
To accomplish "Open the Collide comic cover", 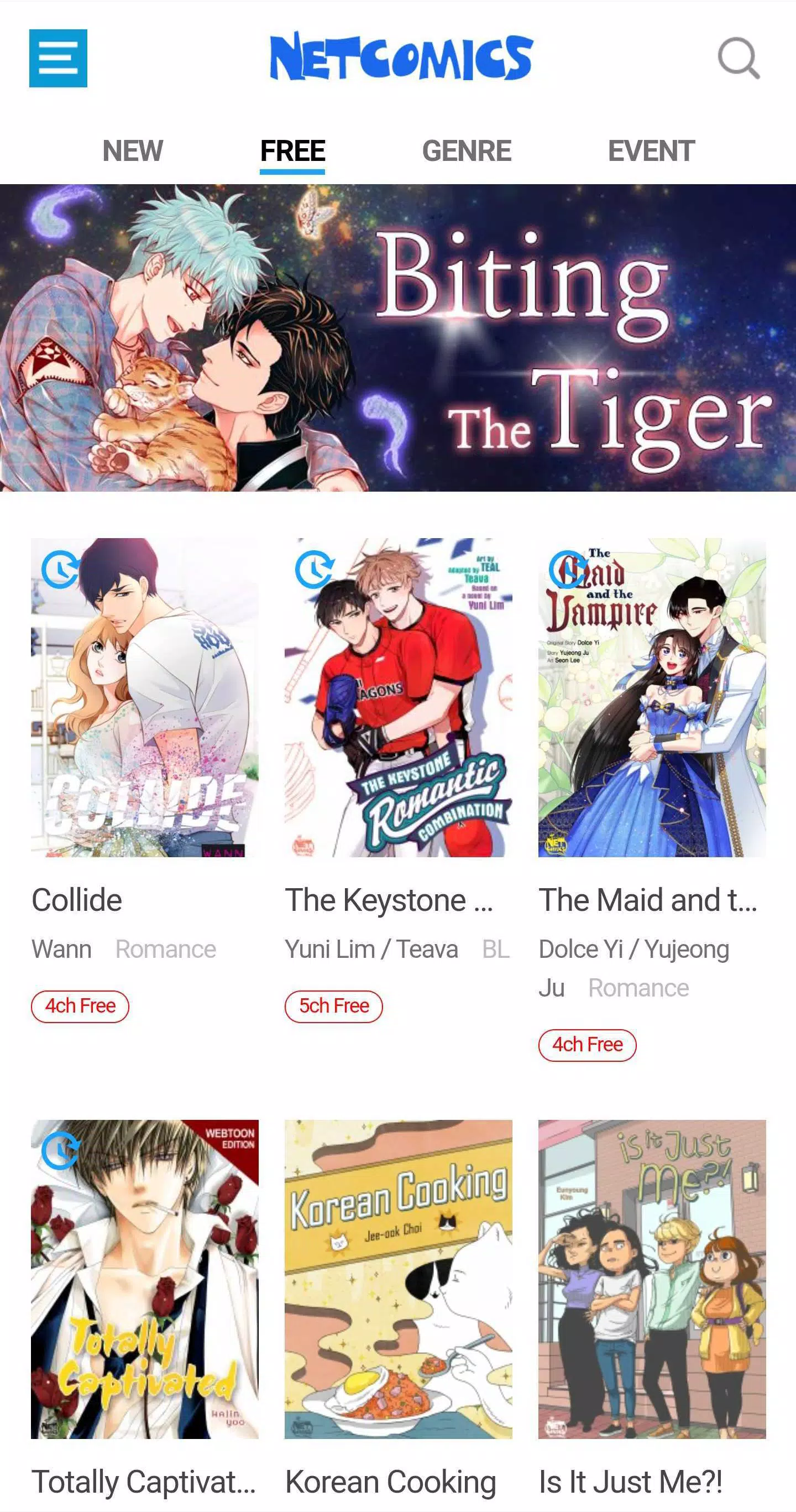I will (x=144, y=697).
